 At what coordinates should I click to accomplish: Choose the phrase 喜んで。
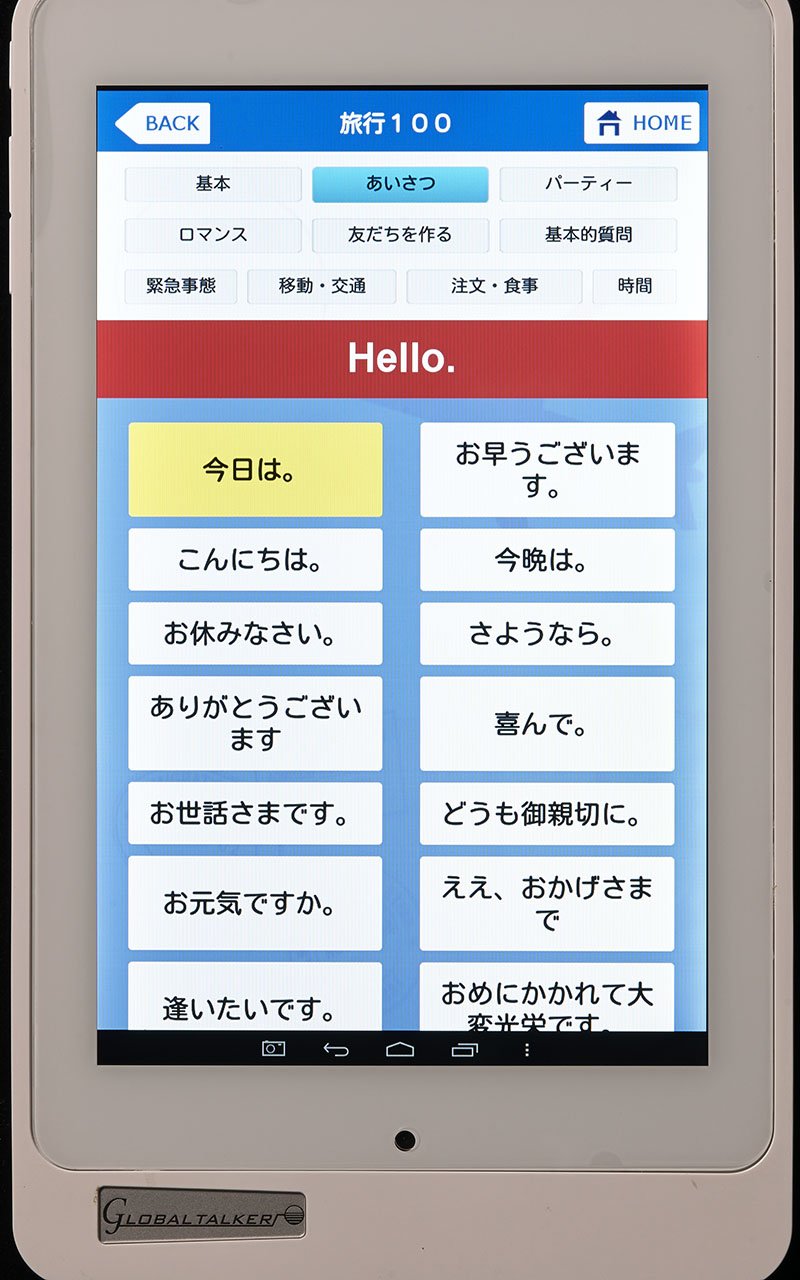(x=547, y=724)
